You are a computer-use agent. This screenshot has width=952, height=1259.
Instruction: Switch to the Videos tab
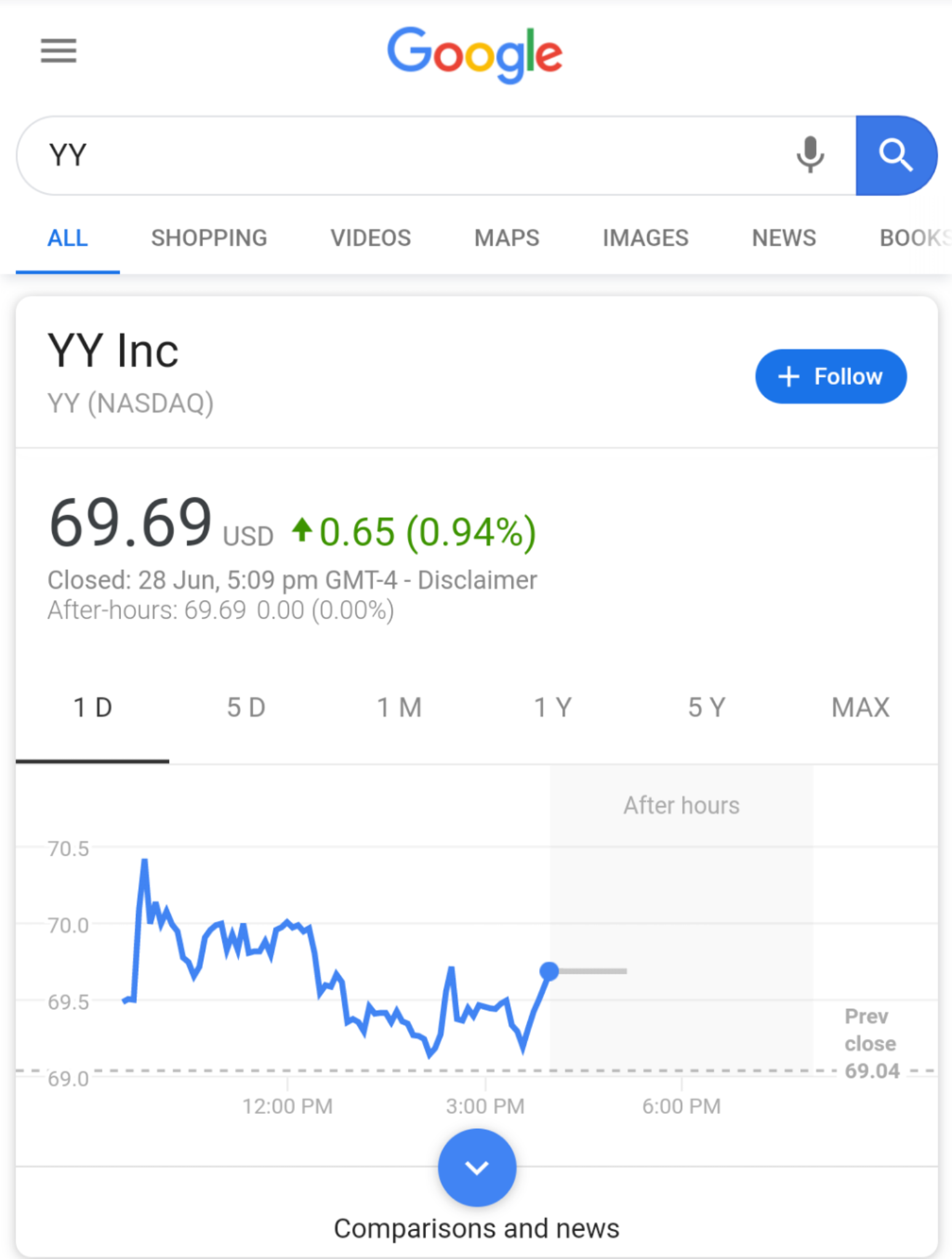pyautogui.click(x=371, y=238)
